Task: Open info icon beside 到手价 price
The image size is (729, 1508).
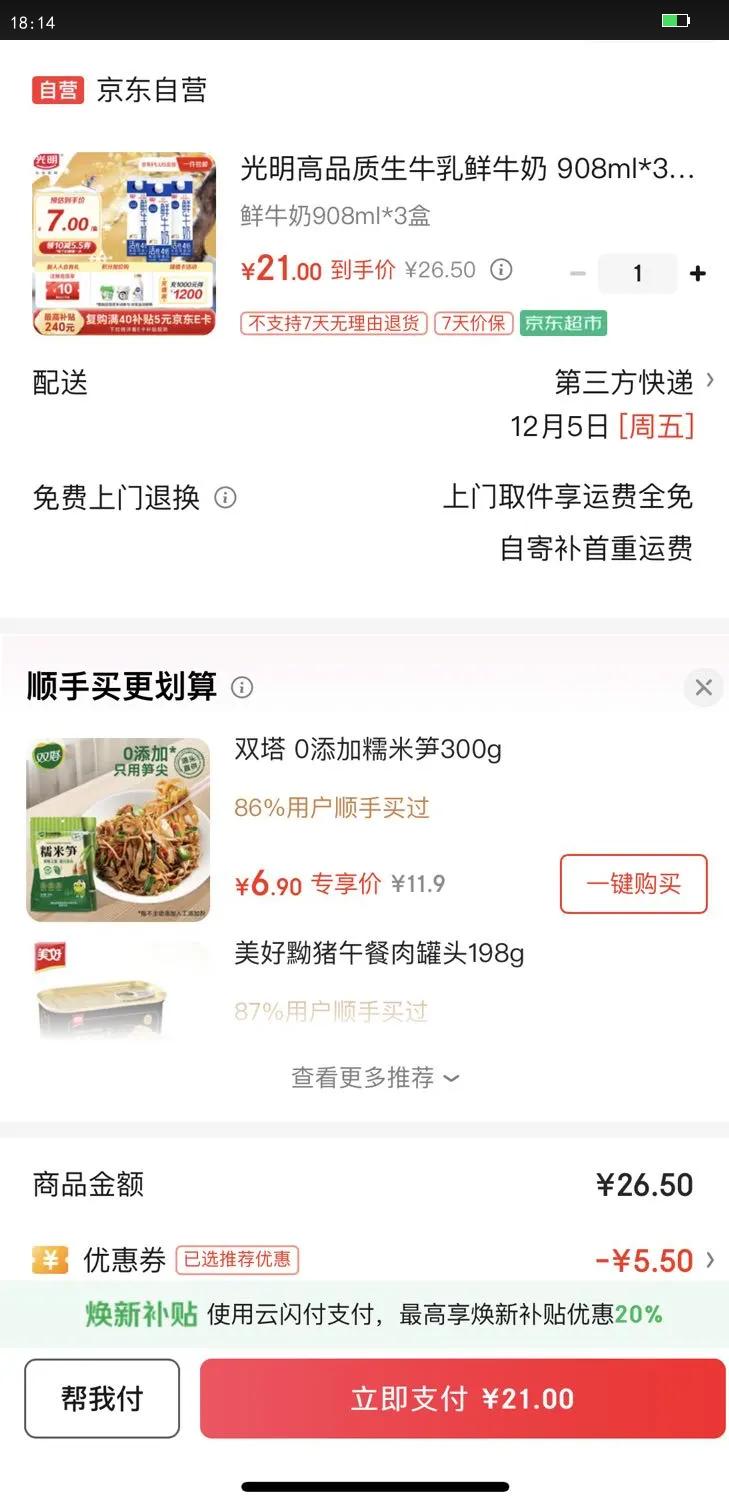Action: point(502,270)
